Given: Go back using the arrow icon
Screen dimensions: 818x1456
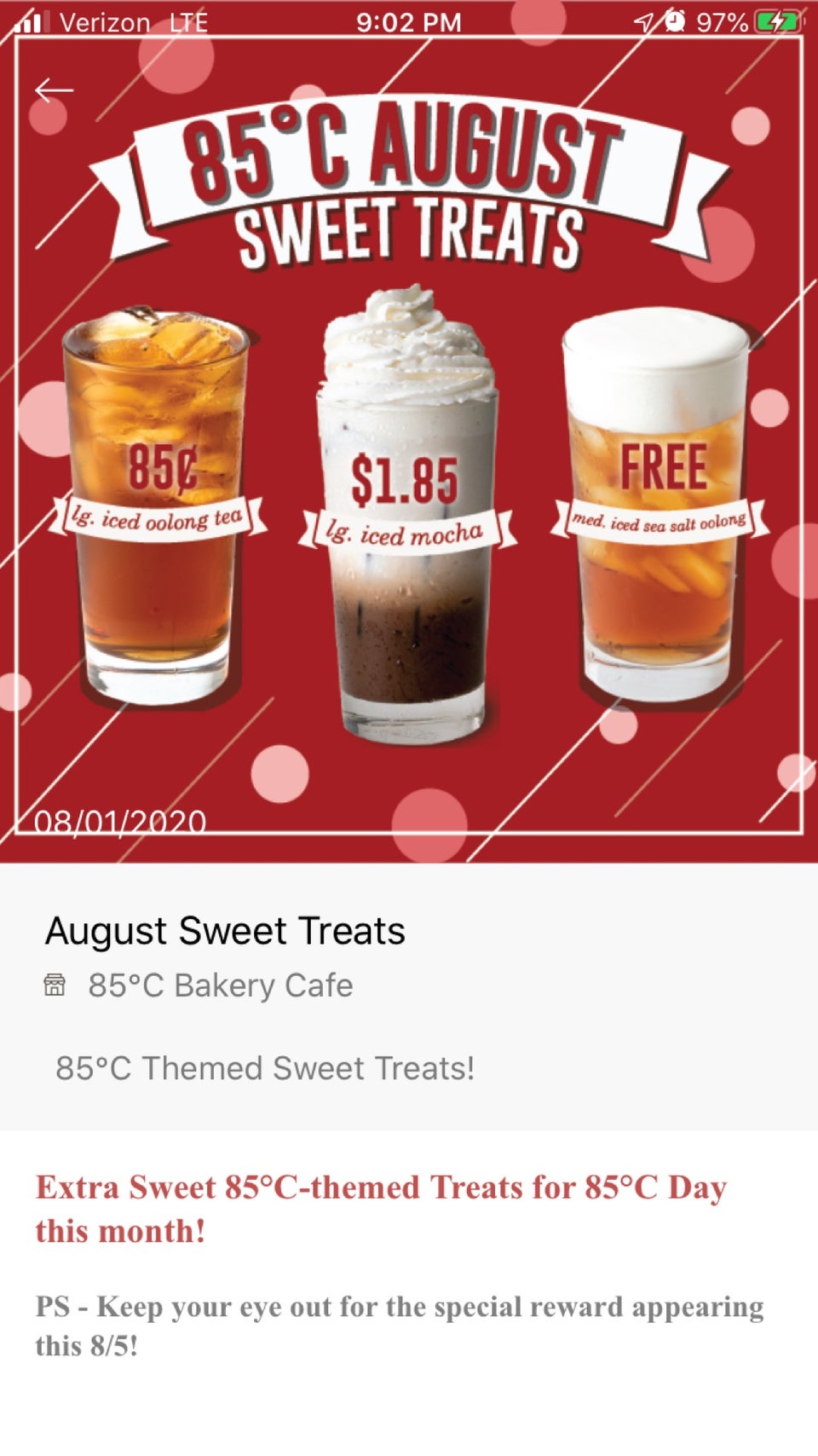Looking at the screenshot, I should (x=54, y=90).
